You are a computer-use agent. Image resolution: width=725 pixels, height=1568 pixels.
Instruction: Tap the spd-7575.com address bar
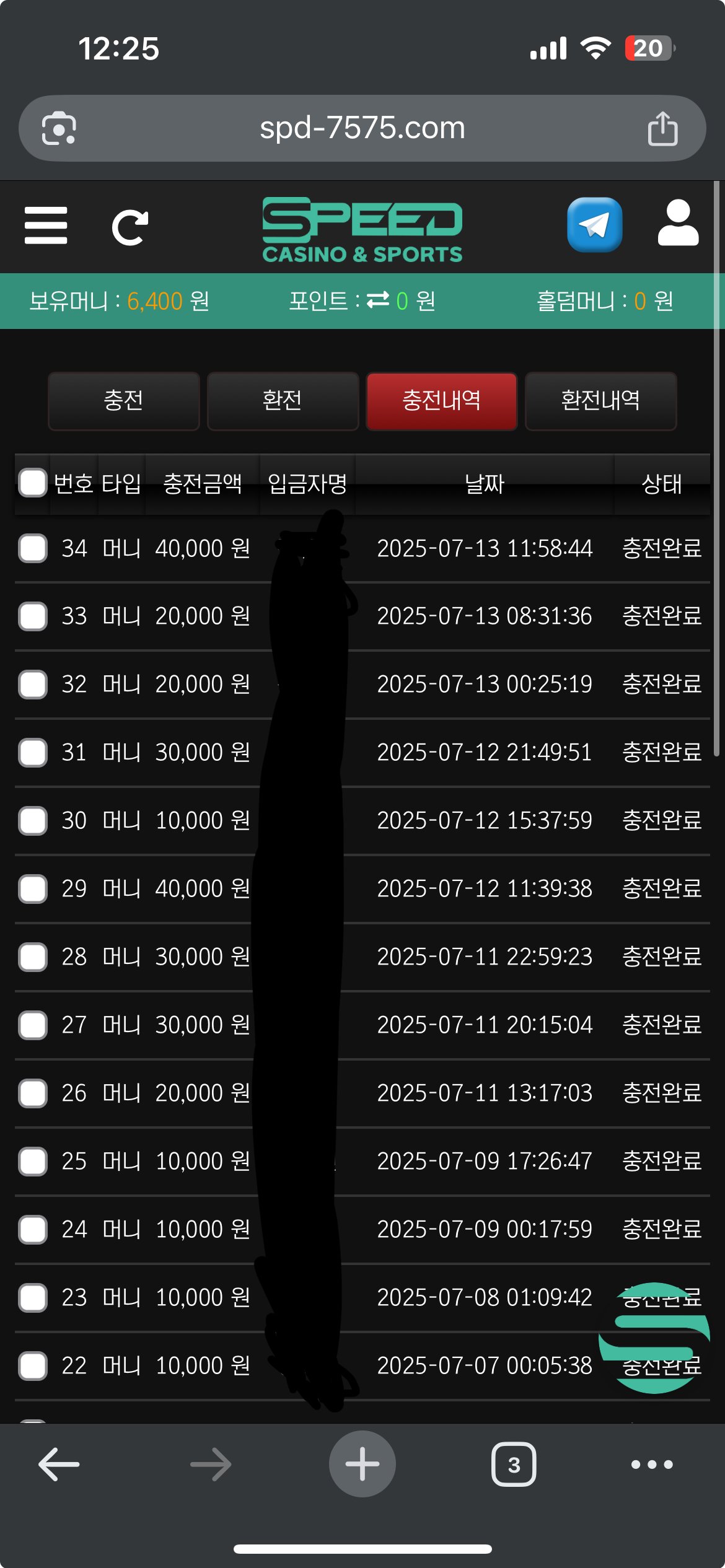362,128
